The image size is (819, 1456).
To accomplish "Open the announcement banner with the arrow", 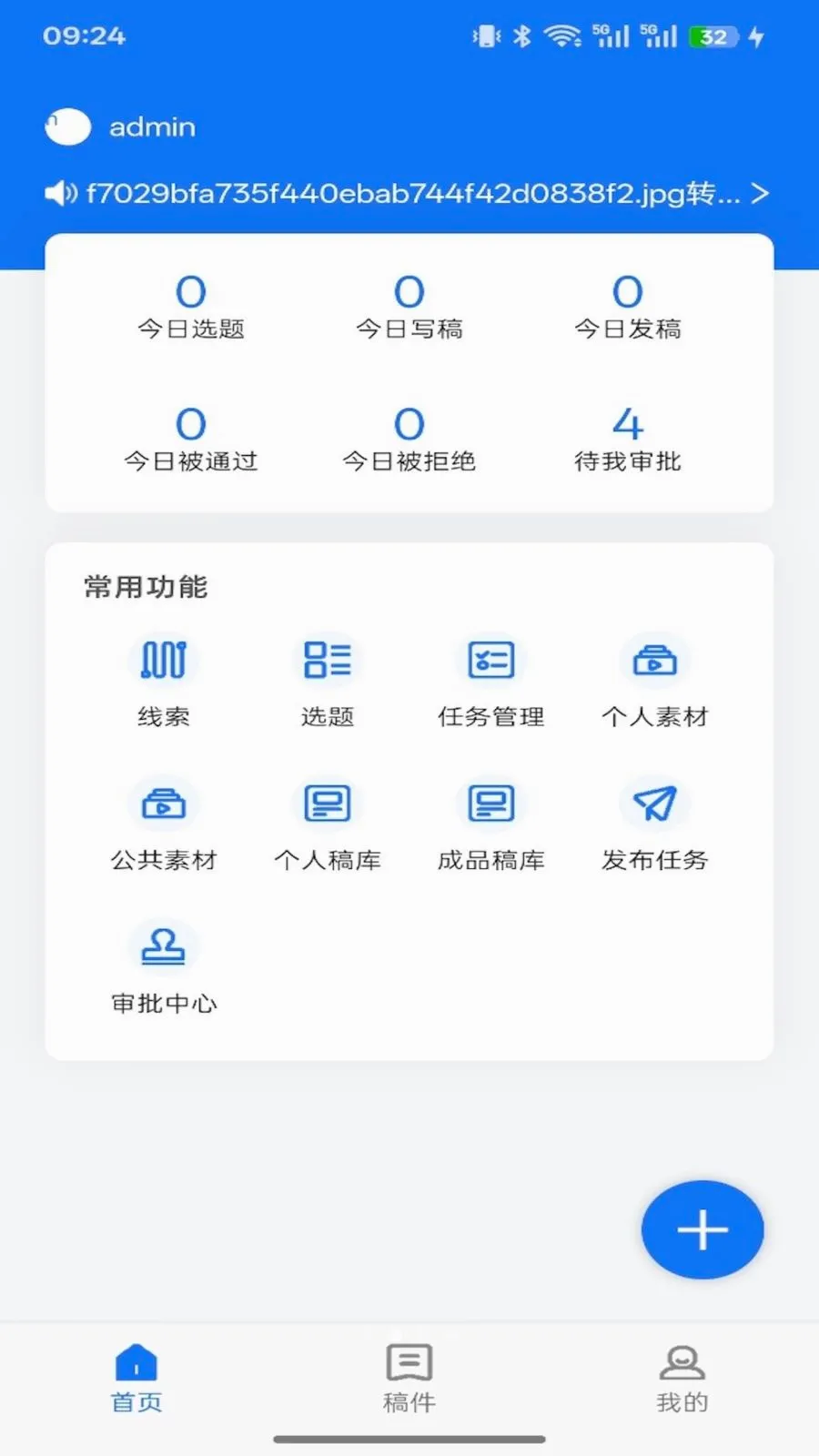I will coord(408,193).
